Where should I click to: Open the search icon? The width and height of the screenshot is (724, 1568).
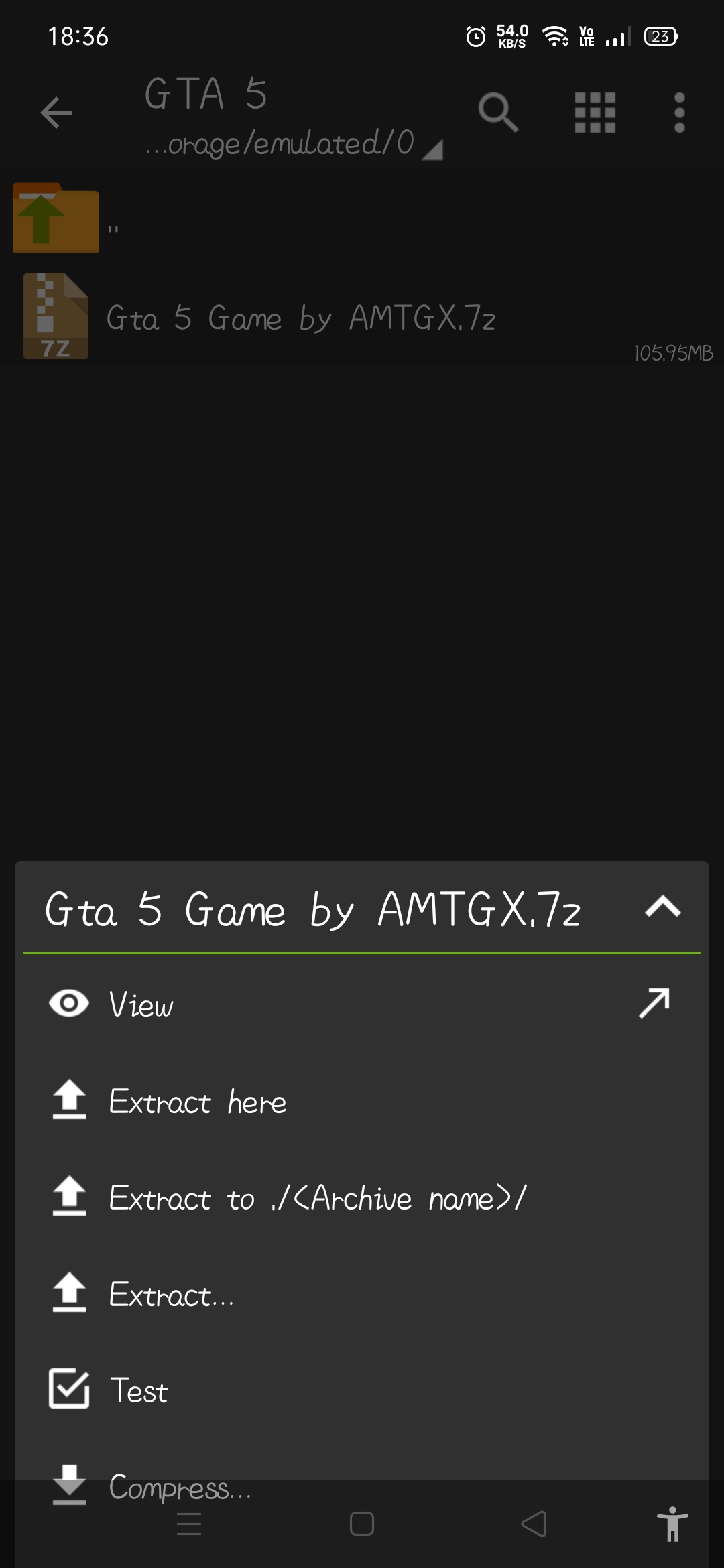point(498,112)
